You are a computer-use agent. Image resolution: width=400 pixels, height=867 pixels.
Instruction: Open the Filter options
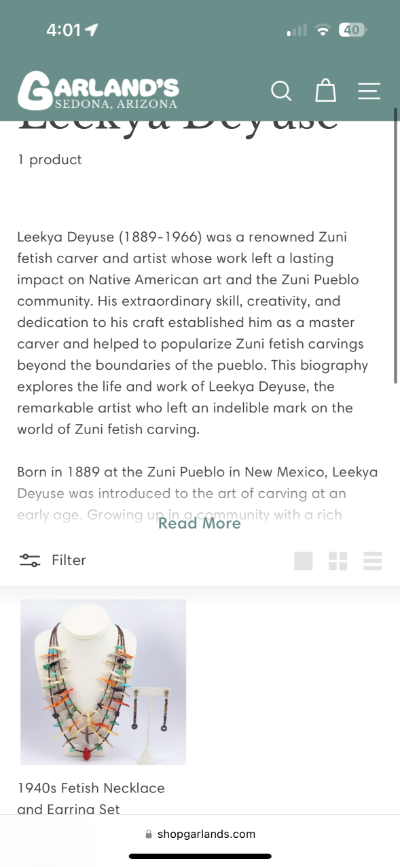click(53, 560)
